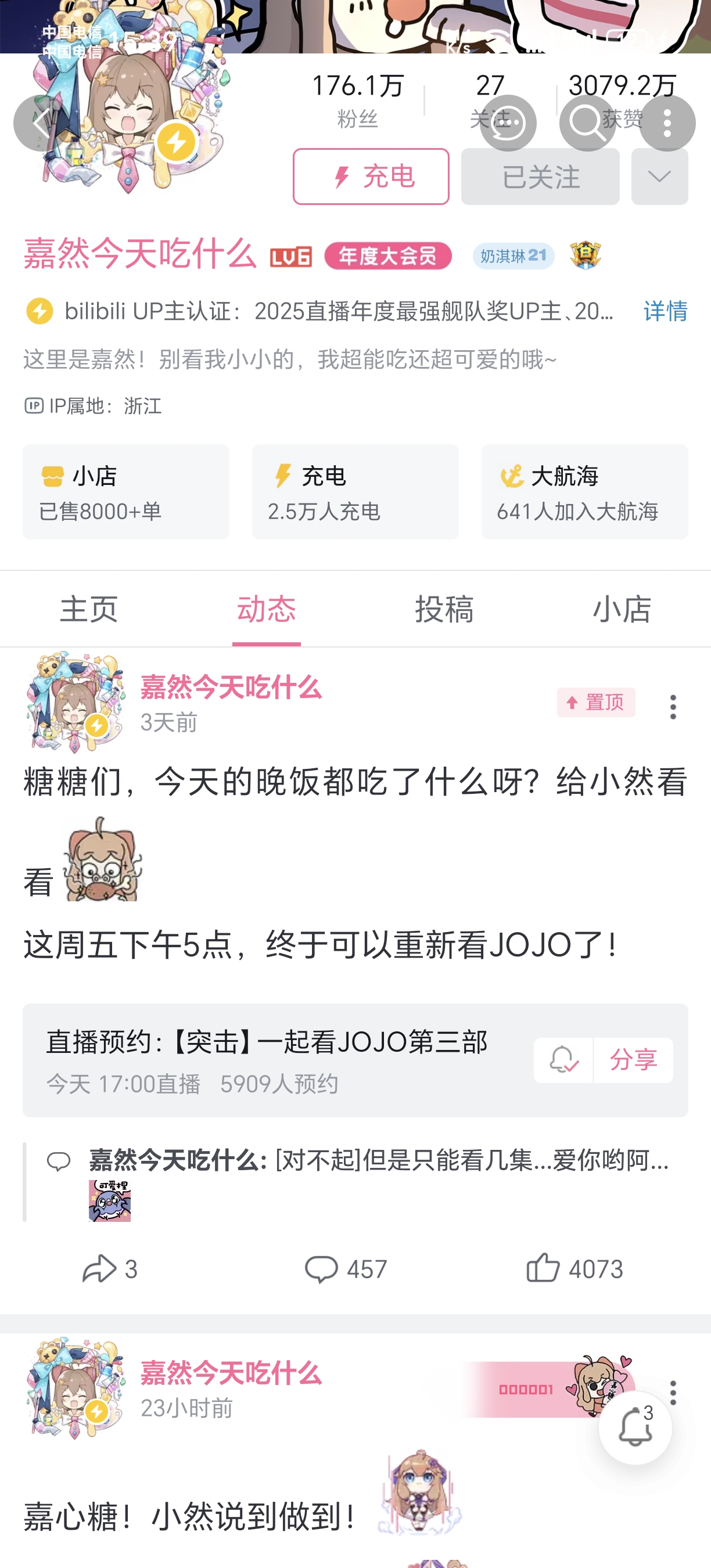The height and width of the screenshot is (1568, 711).
Task: Open the 充电 card with 2.5万 supporters
Action: pos(355,491)
